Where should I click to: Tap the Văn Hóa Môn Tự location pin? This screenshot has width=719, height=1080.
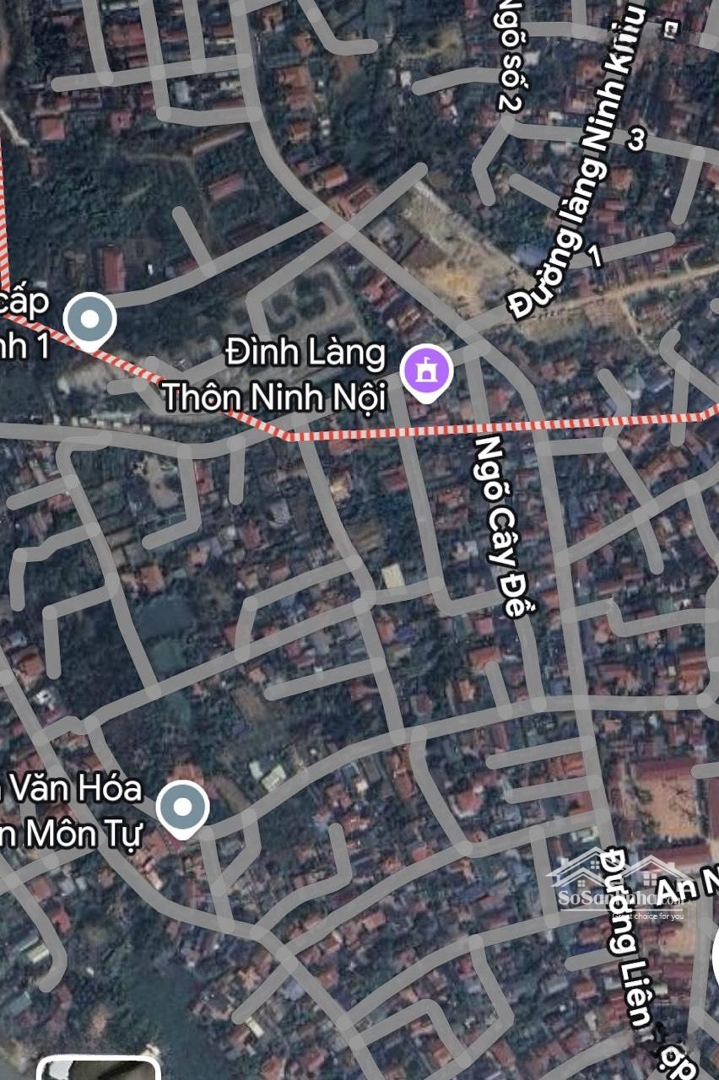pos(182,806)
